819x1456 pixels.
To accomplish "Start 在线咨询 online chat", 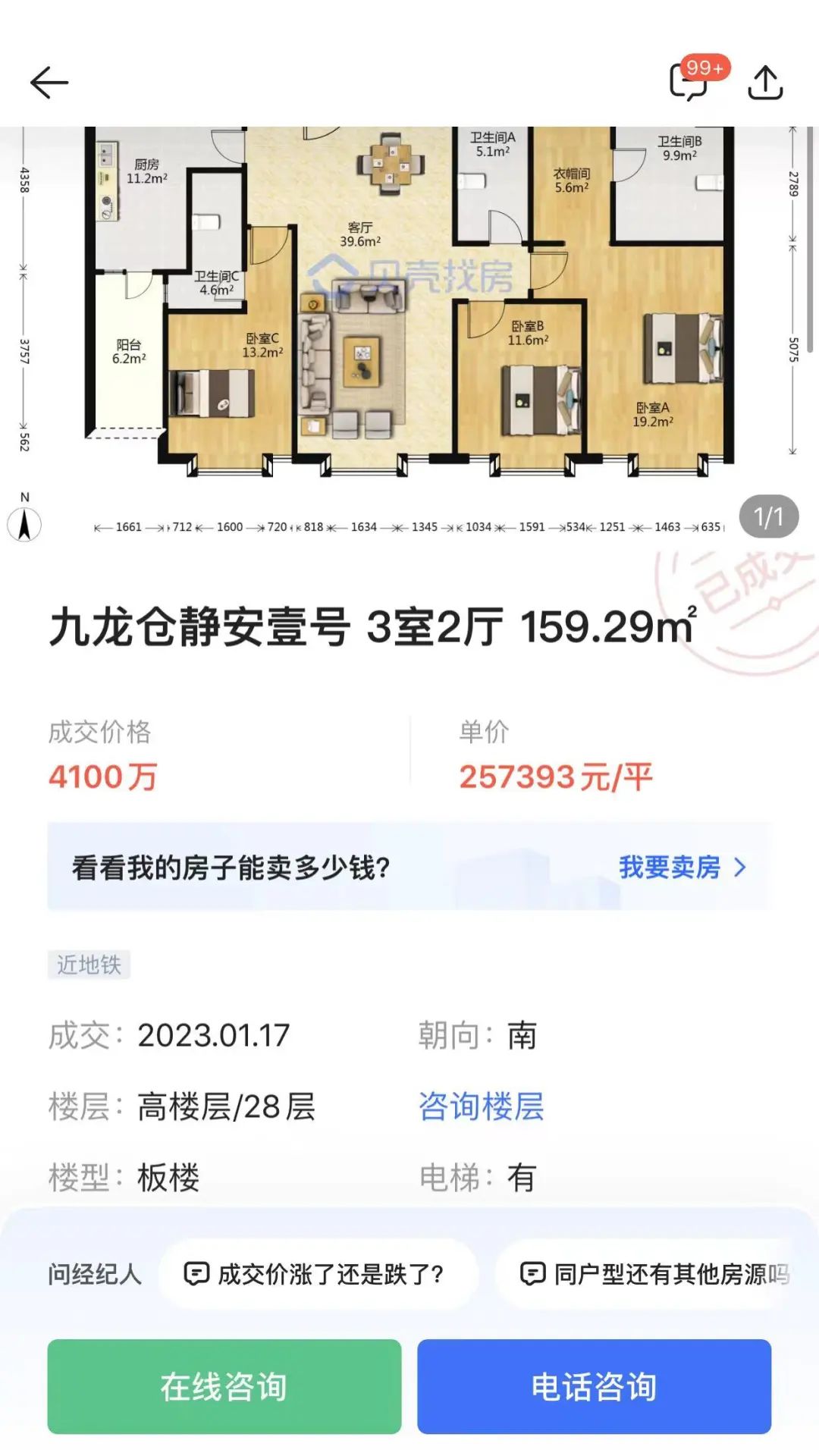I will 224,1386.
